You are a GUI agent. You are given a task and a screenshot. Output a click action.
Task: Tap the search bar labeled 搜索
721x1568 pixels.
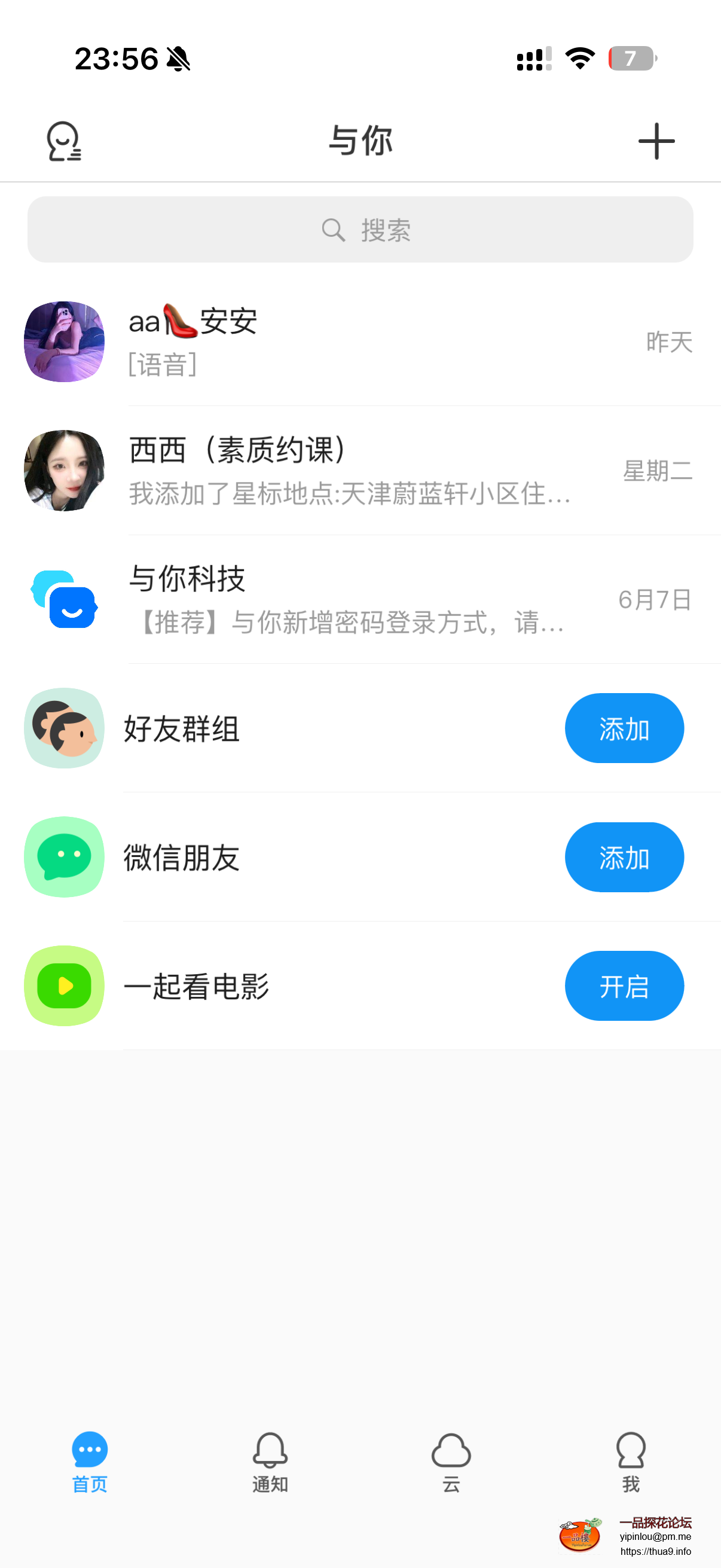click(360, 230)
